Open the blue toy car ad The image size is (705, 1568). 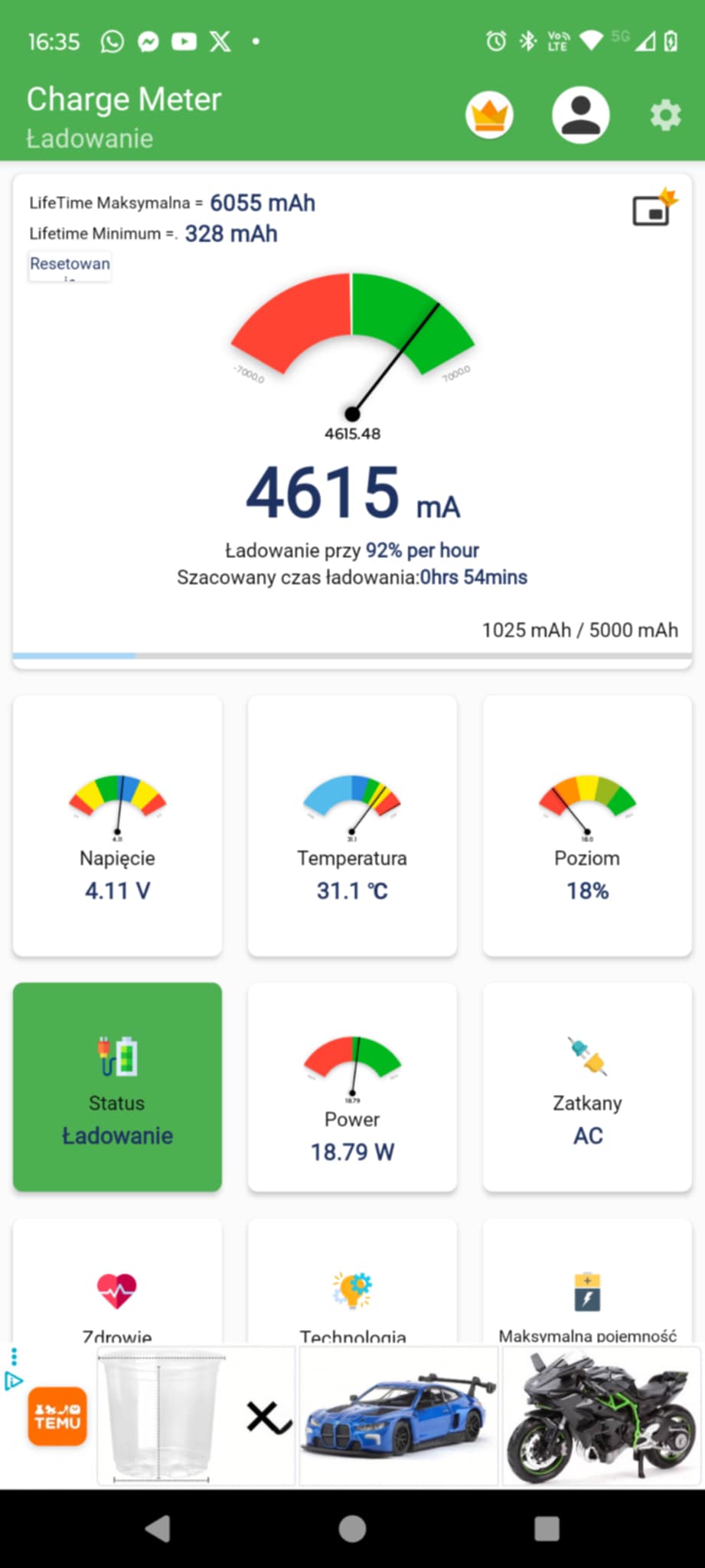[398, 1416]
